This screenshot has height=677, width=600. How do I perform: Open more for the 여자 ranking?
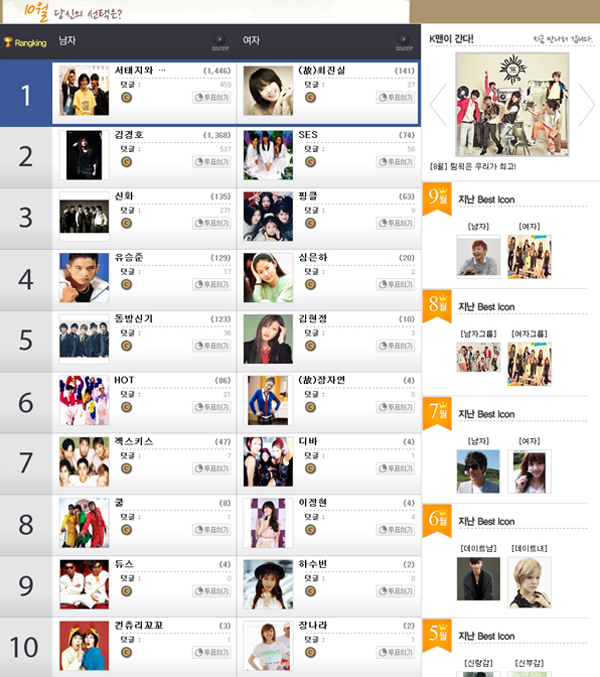coord(404,42)
